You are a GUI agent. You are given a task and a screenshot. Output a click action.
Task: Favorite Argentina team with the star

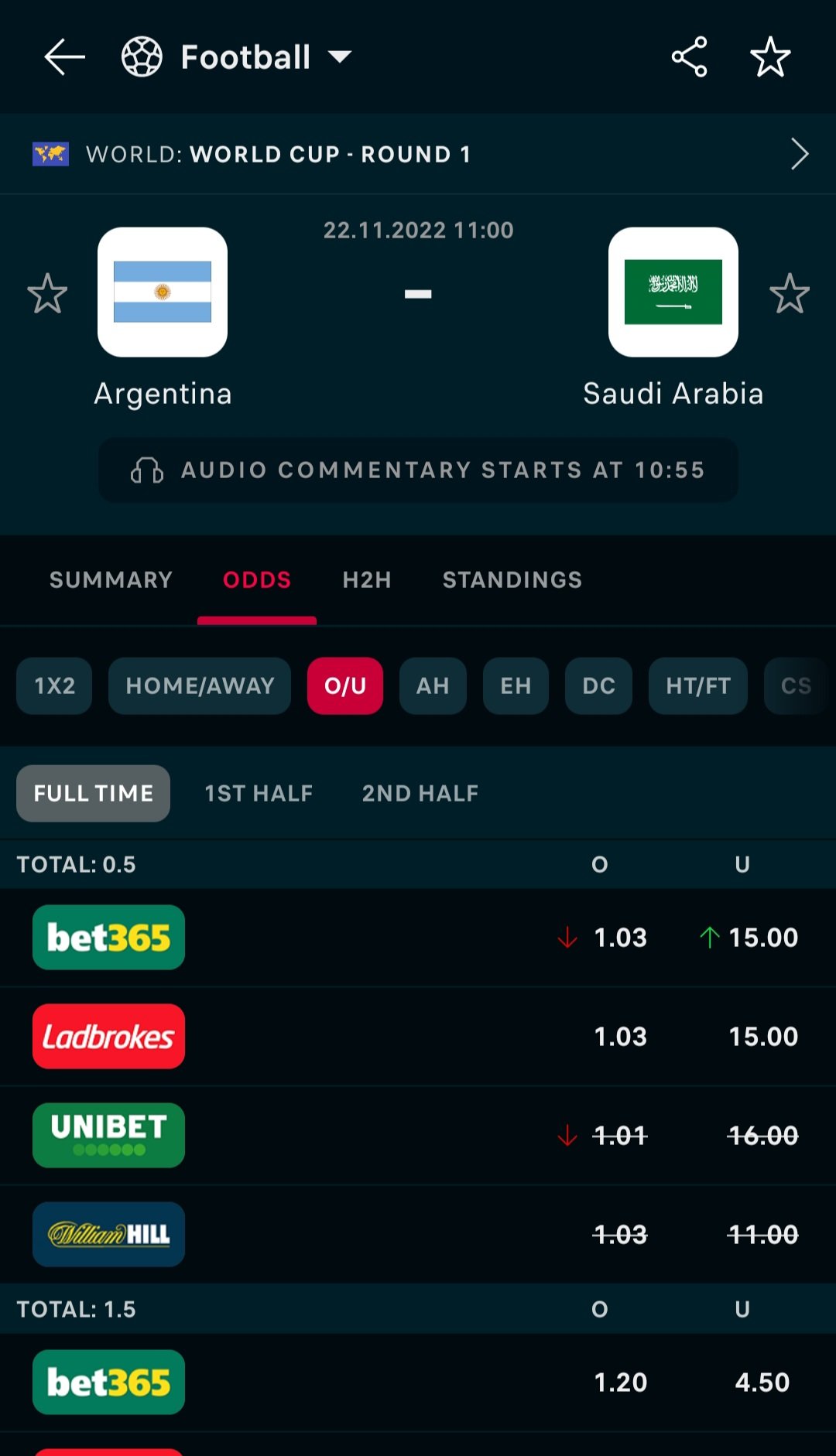(47, 293)
